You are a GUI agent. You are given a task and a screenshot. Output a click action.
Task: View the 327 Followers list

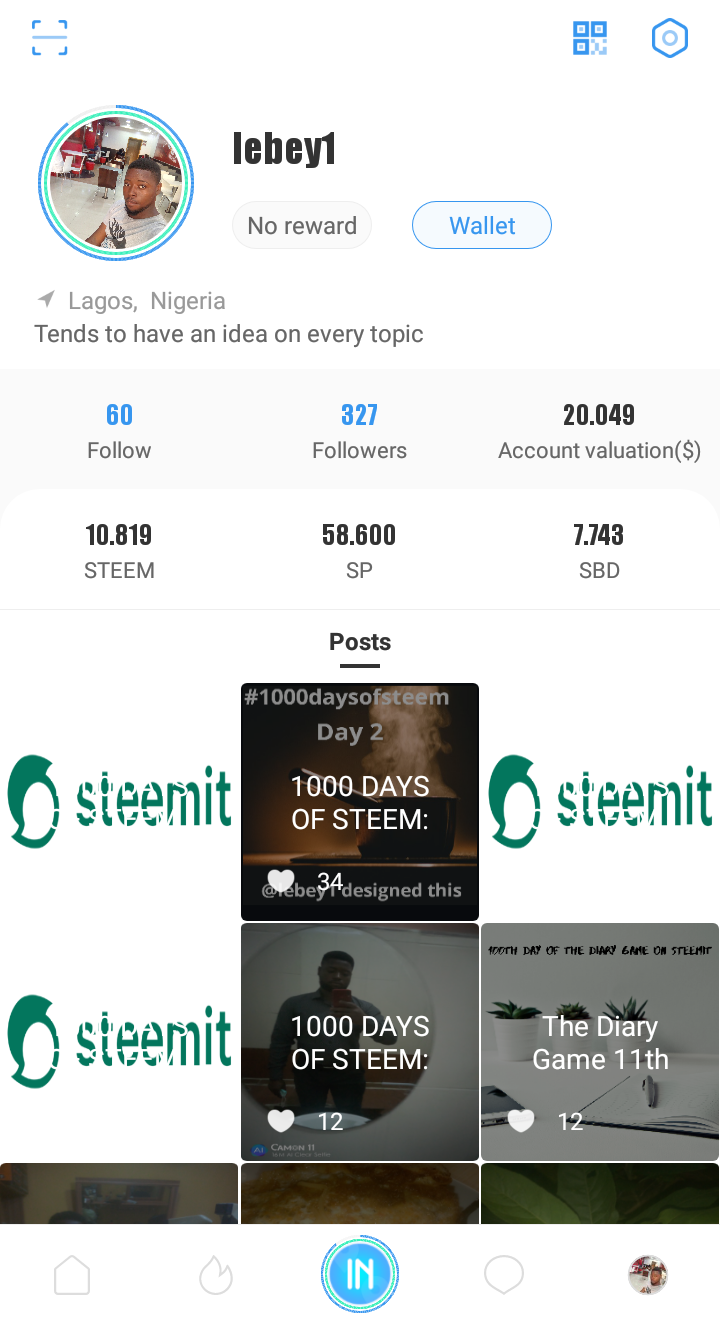359,431
